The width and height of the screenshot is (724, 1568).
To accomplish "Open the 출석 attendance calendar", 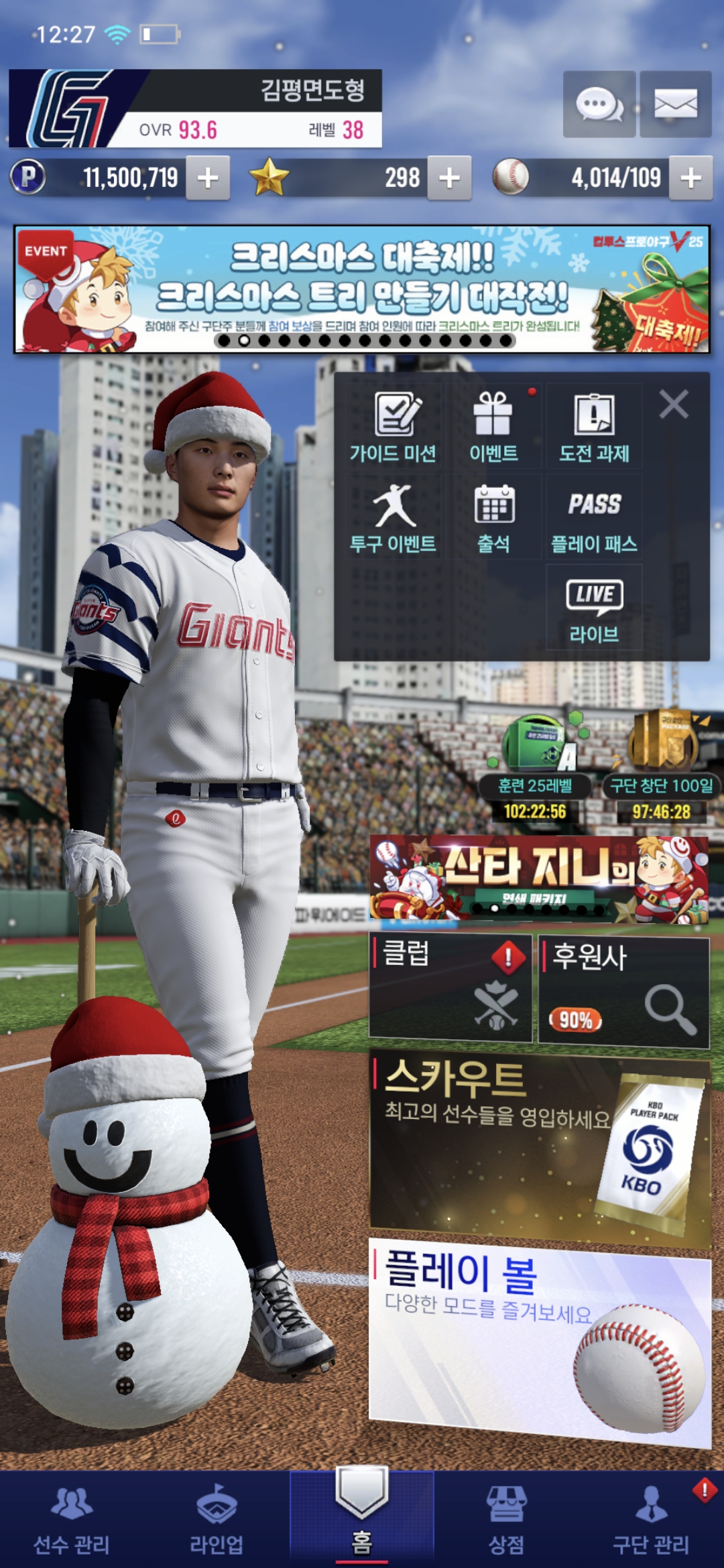I will (493, 519).
